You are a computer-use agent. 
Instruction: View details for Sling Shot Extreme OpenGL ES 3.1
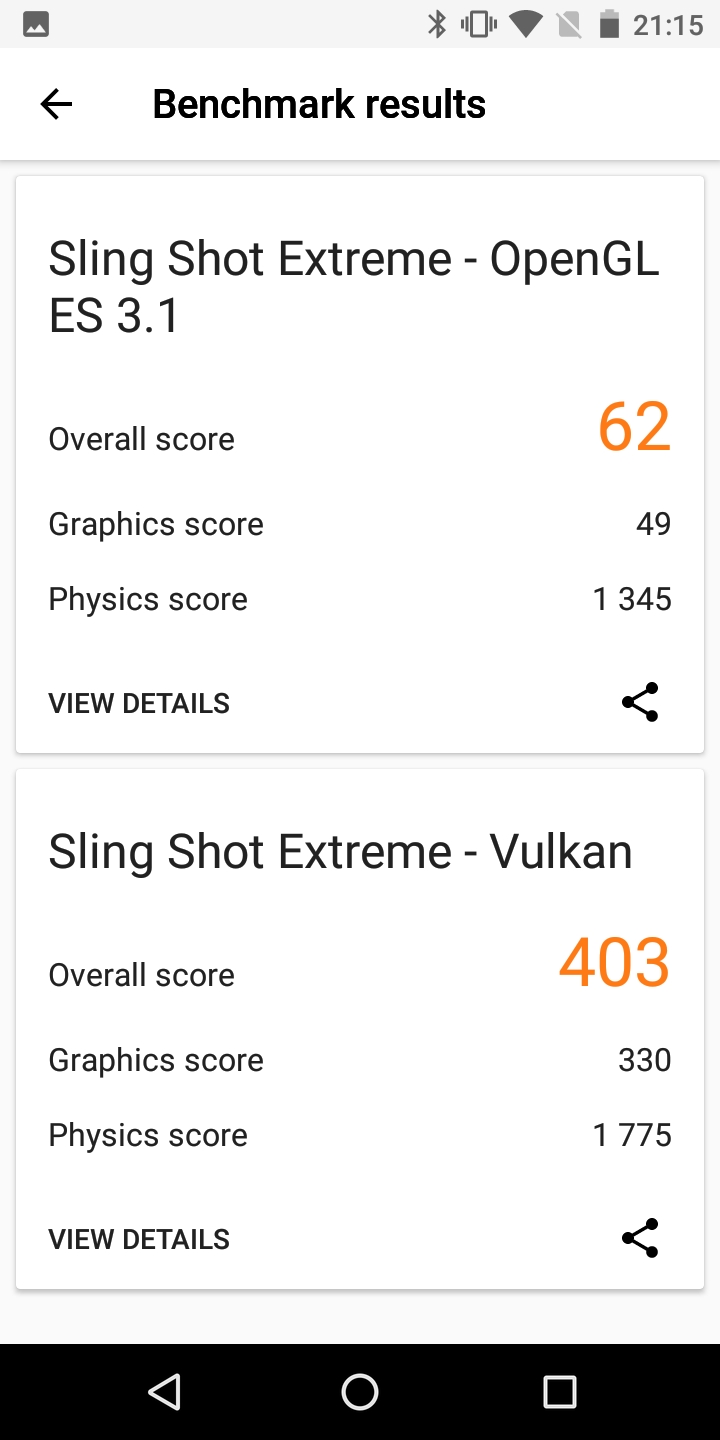[139, 703]
